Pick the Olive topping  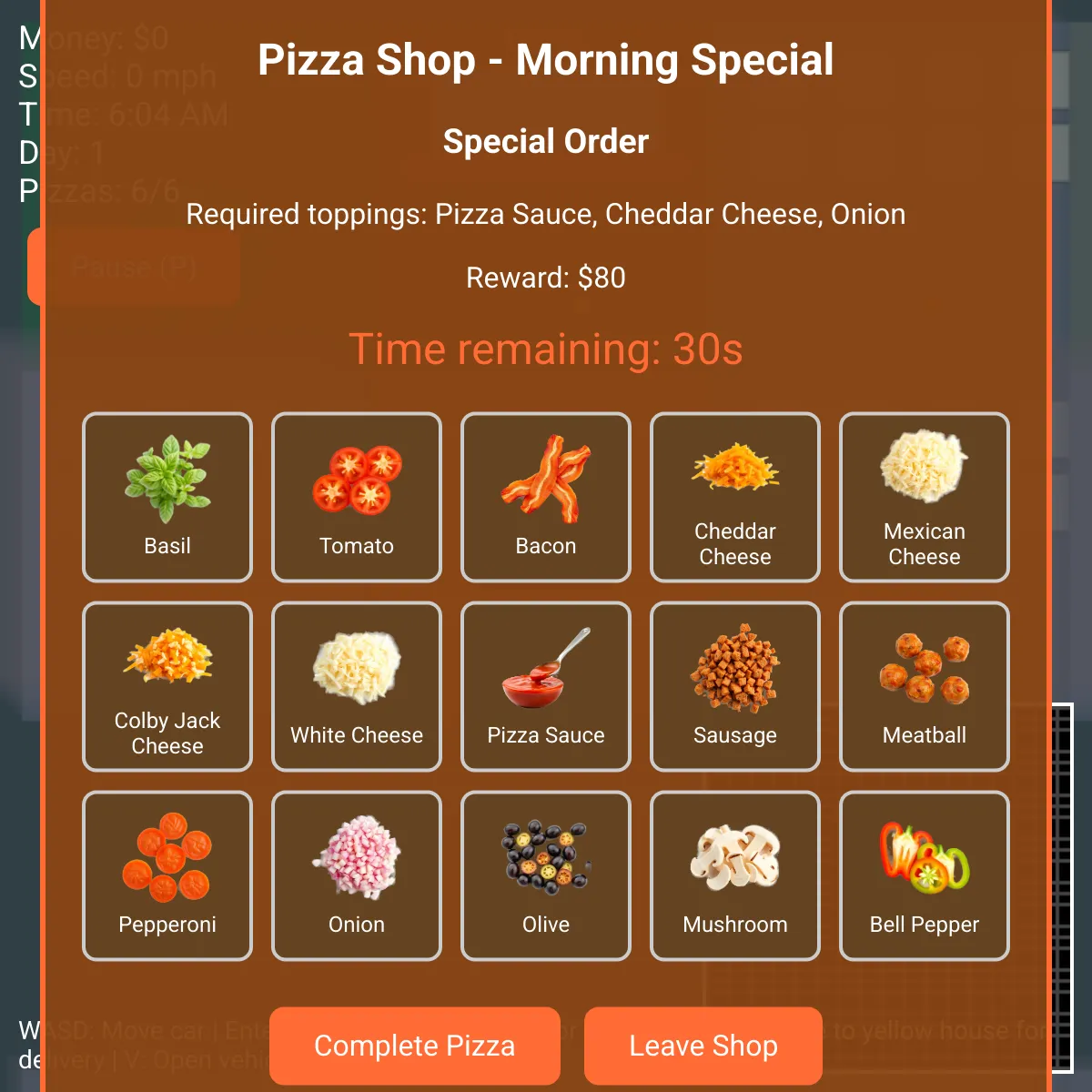tap(546, 876)
